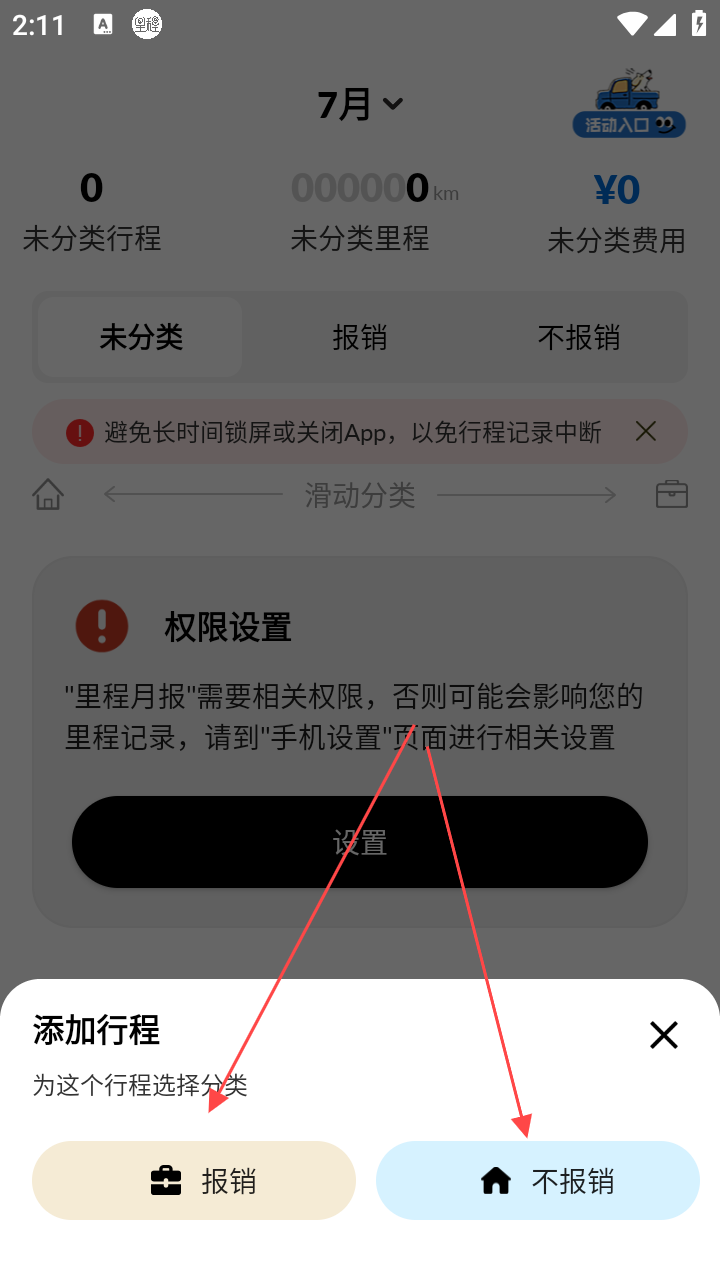Close the 添加行程 sheet
The image size is (720, 1280).
tap(663, 1035)
